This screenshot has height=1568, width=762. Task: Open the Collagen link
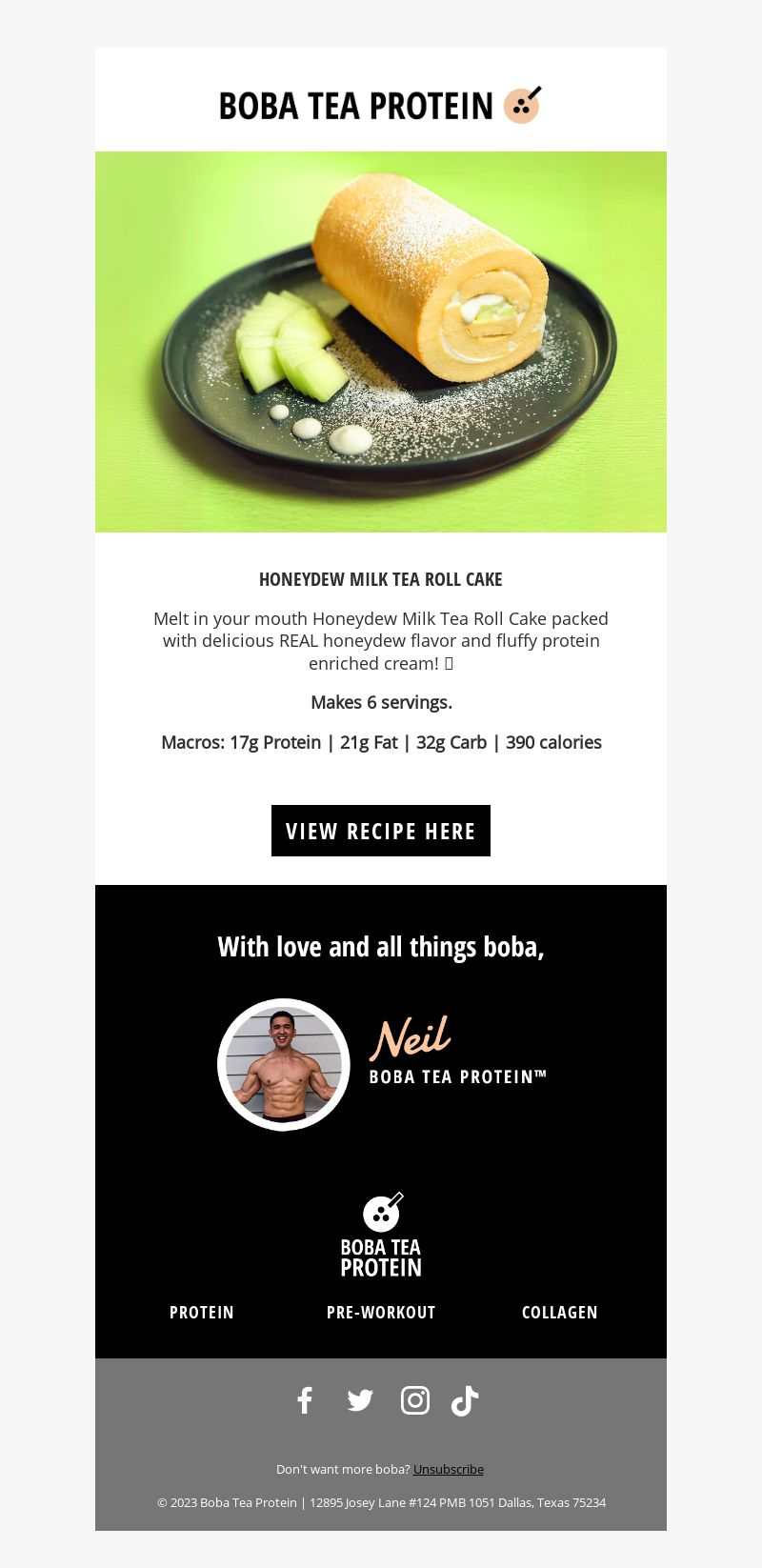pos(560,1313)
